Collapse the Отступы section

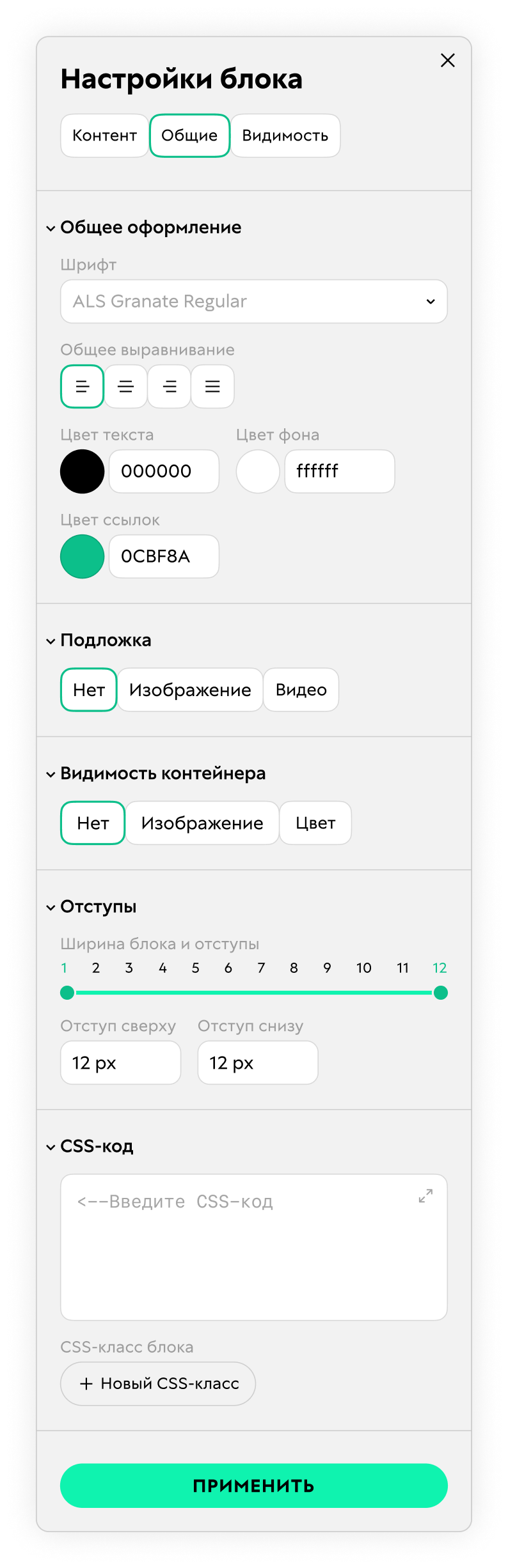tap(51, 907)
